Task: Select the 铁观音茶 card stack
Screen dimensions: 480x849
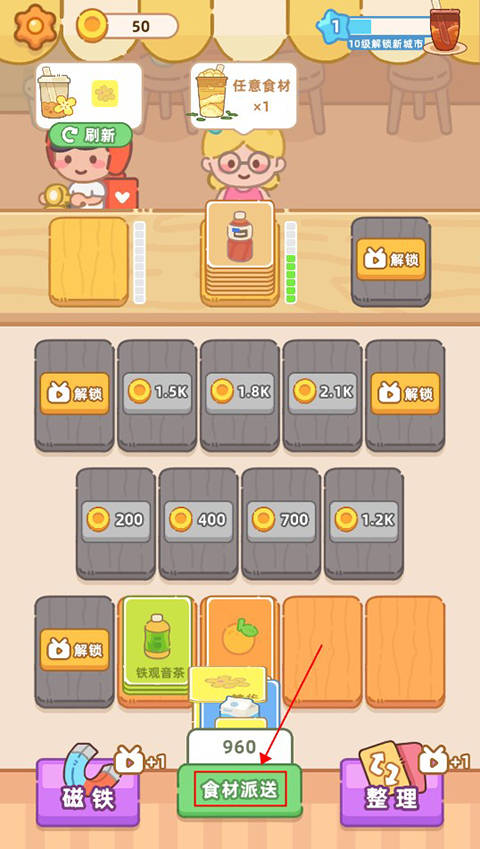Action: [157, 644]
